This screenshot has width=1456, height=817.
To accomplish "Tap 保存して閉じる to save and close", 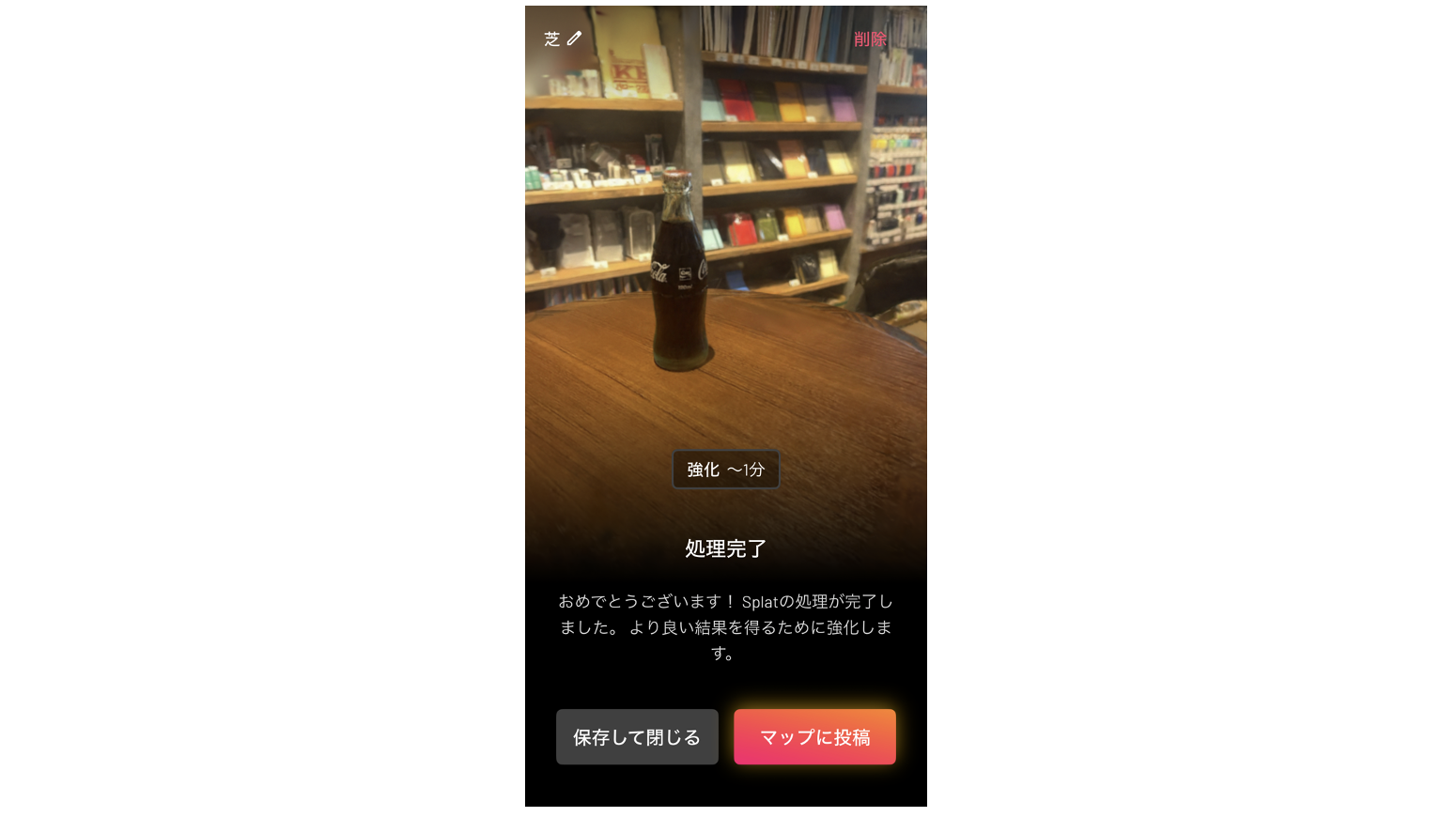I will pos(637,737).
